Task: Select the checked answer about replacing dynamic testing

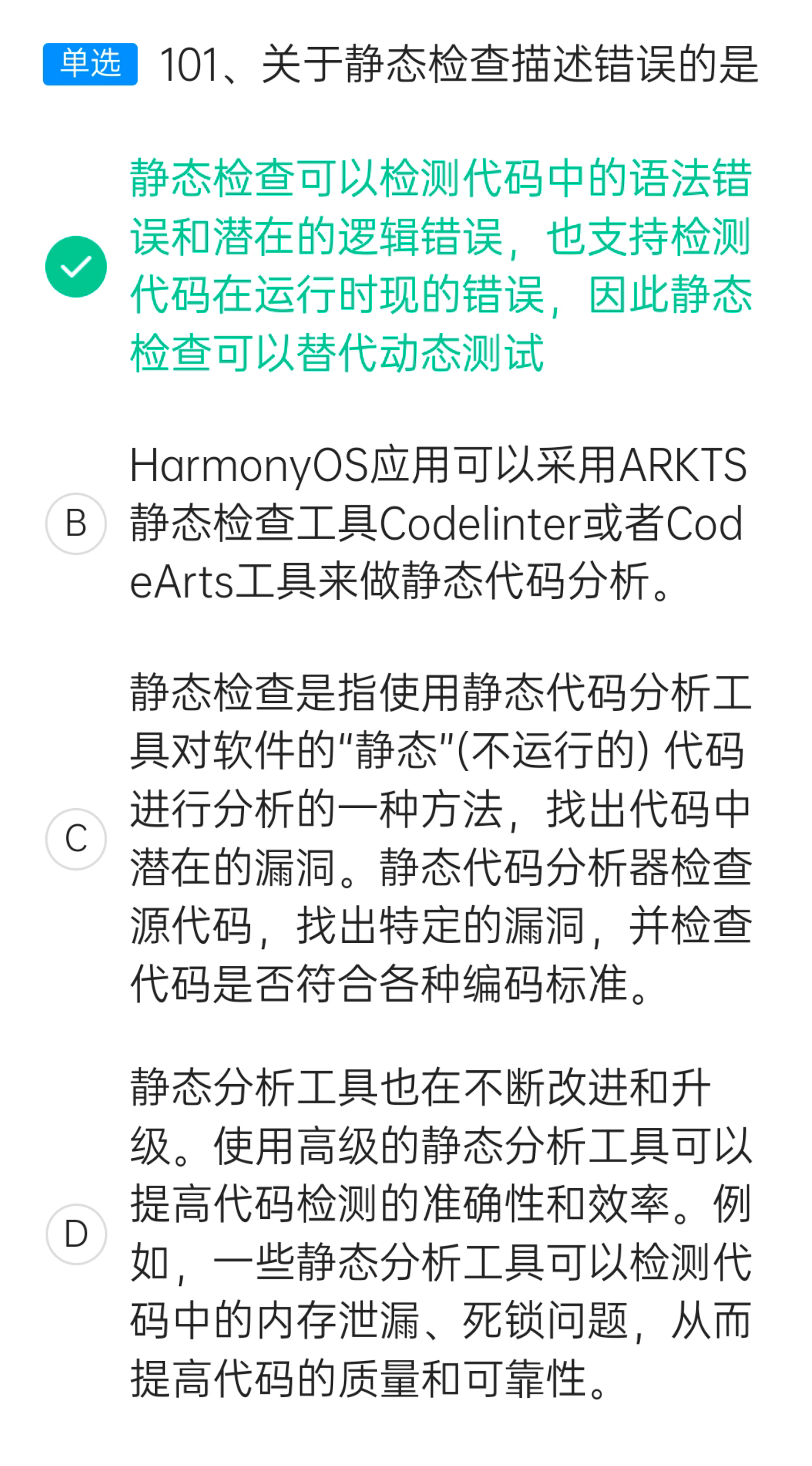Action: [x=76, y=266]
